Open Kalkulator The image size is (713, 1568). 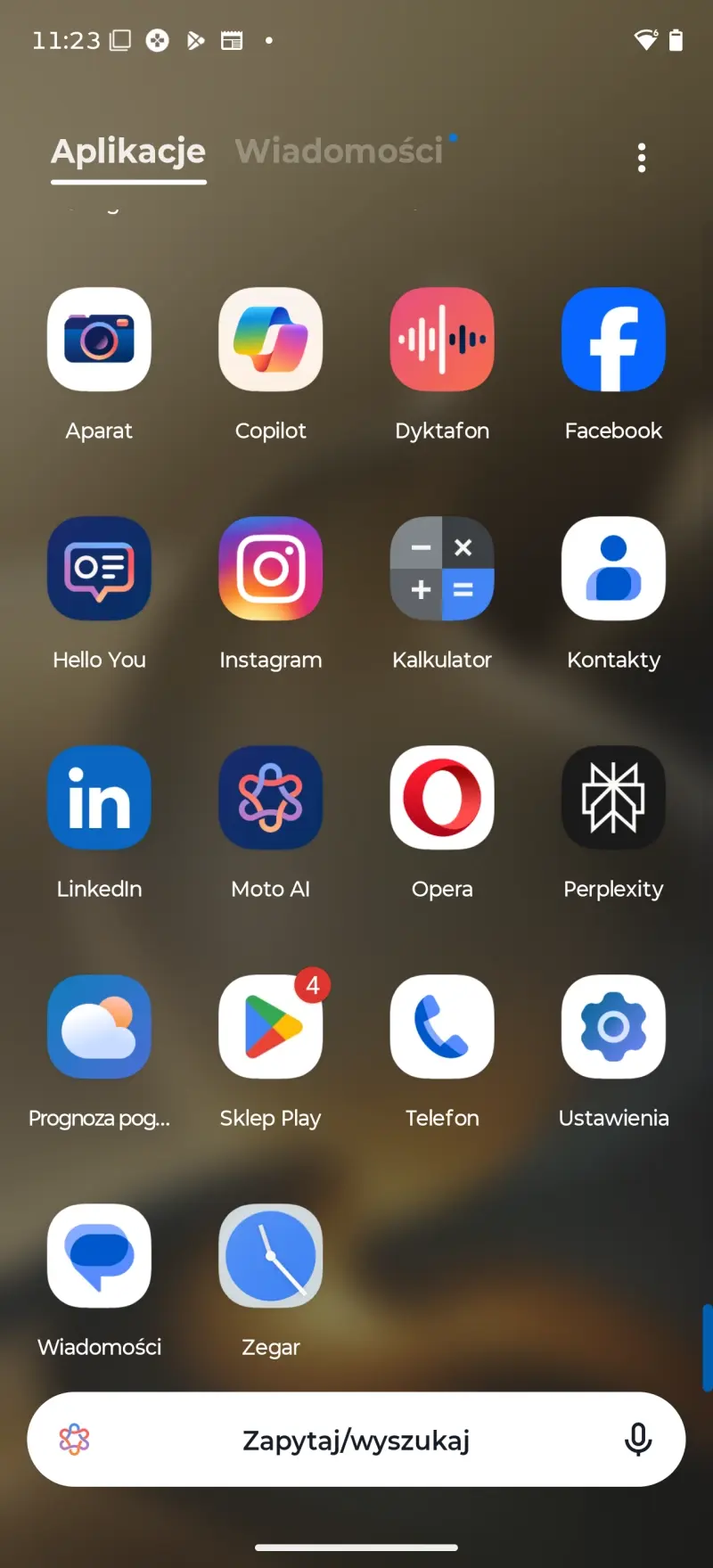coord(442,569)
